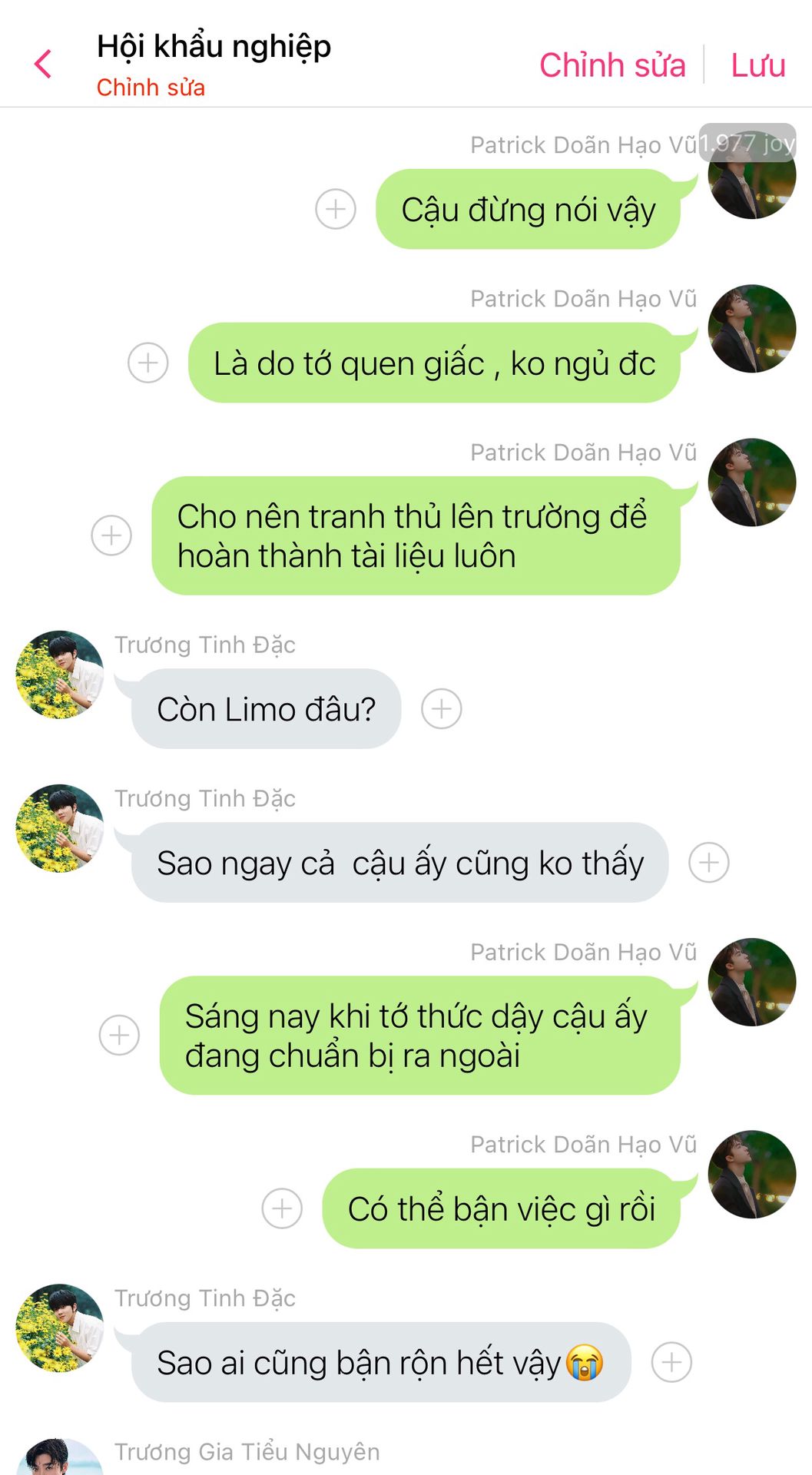The image size is (812, 1475).
Task: Tap plus beside 'Sao ngay cả cậu ấy'
Action: pos(708,863)
